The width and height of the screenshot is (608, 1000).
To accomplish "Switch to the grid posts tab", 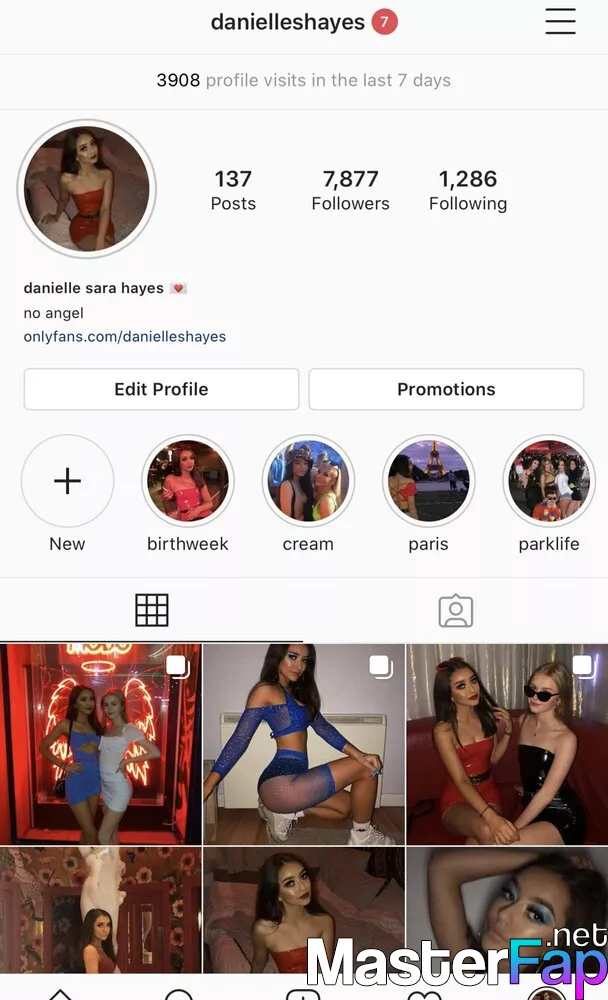I will 152,610.
